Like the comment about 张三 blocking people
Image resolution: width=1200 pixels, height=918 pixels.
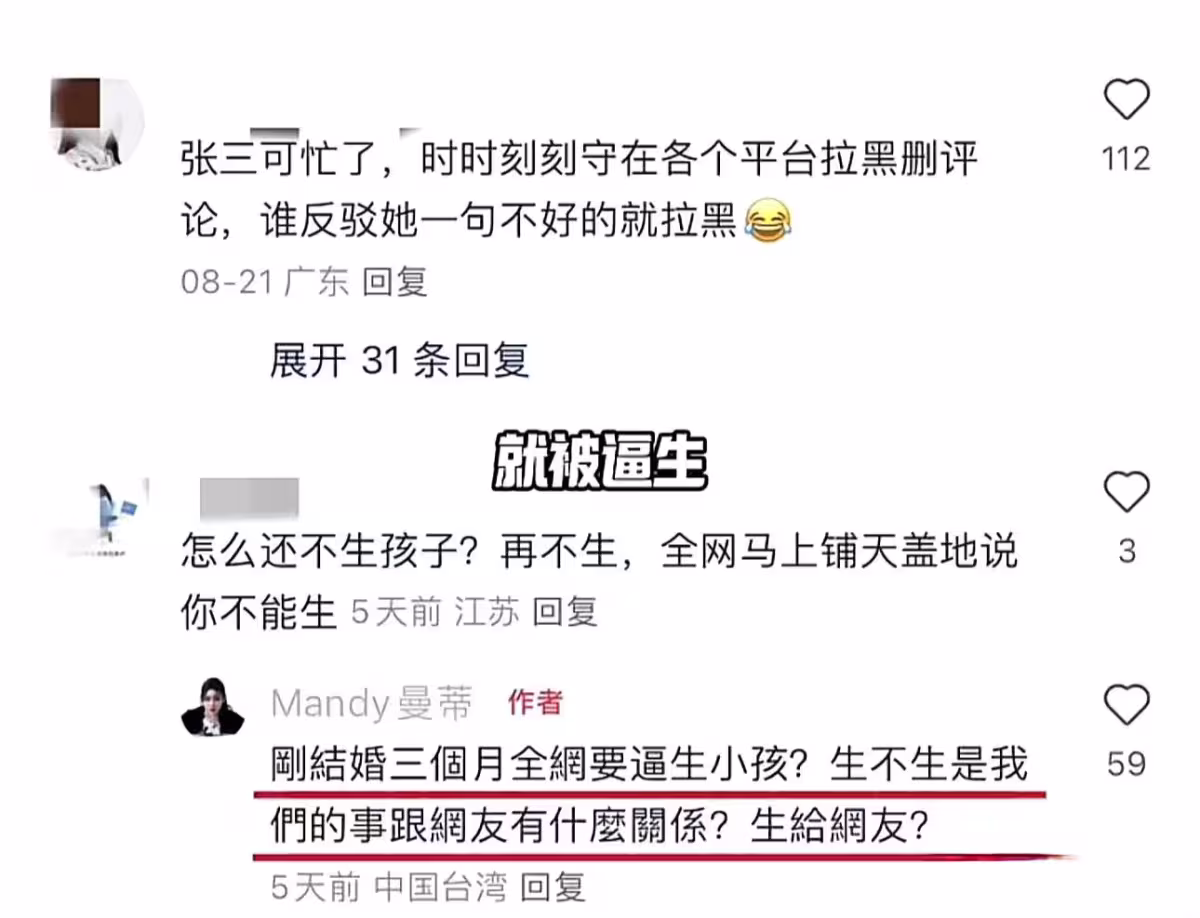[1126, 100]
